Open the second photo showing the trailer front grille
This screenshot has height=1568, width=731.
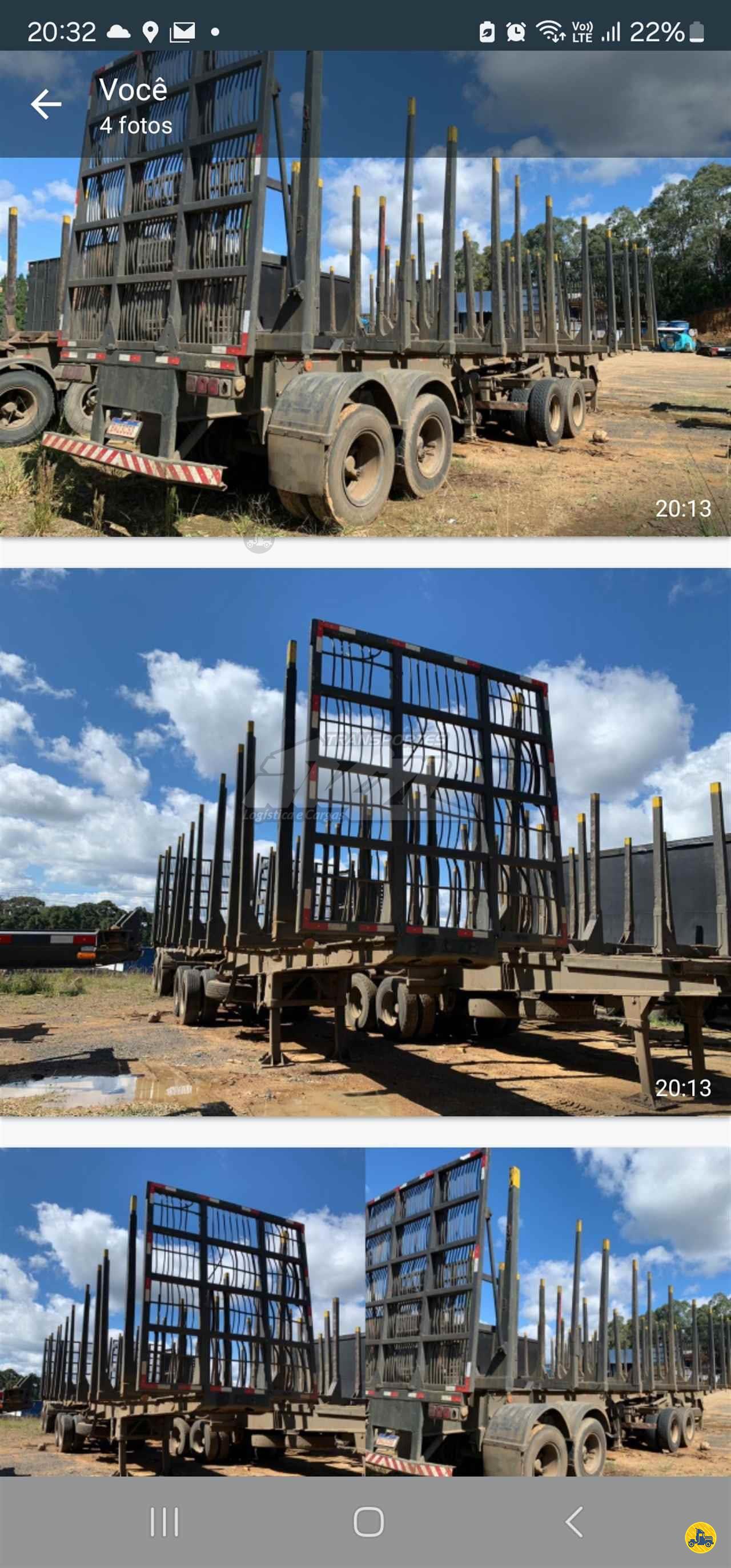tap(365, 842)
